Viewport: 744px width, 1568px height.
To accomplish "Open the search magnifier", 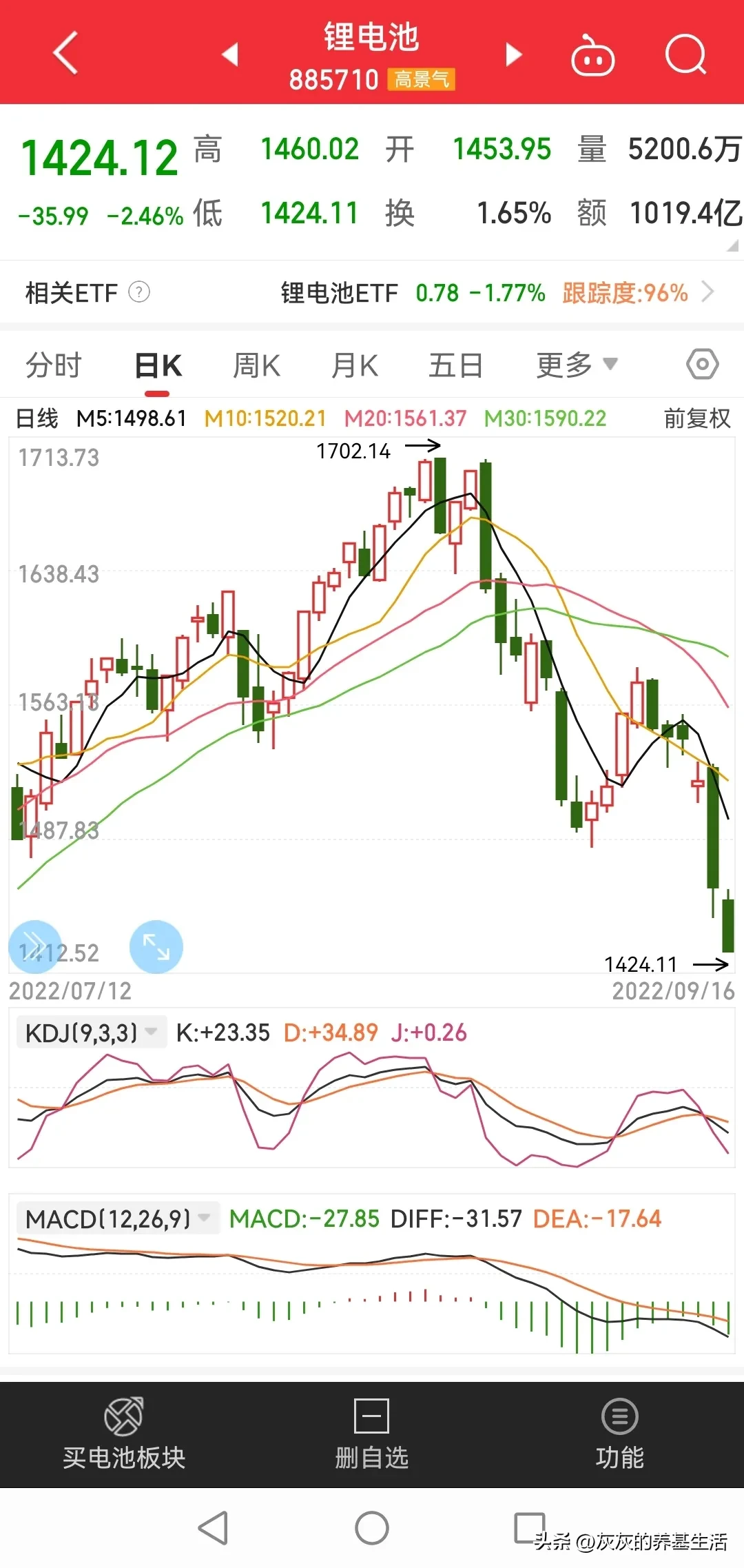I will click(x=685, y=54).
